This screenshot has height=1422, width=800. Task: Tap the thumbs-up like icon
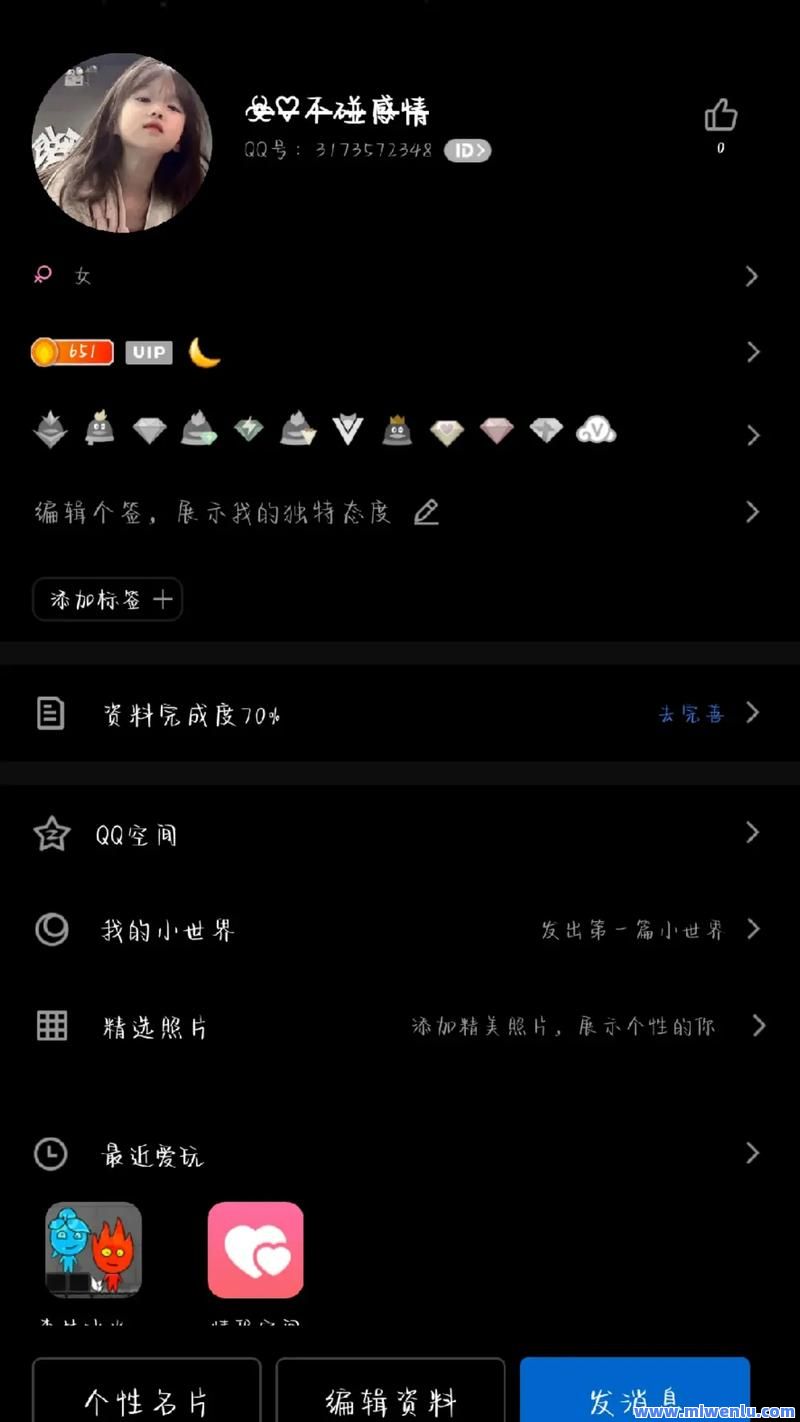pyautogui.click(x=720, y=116)
